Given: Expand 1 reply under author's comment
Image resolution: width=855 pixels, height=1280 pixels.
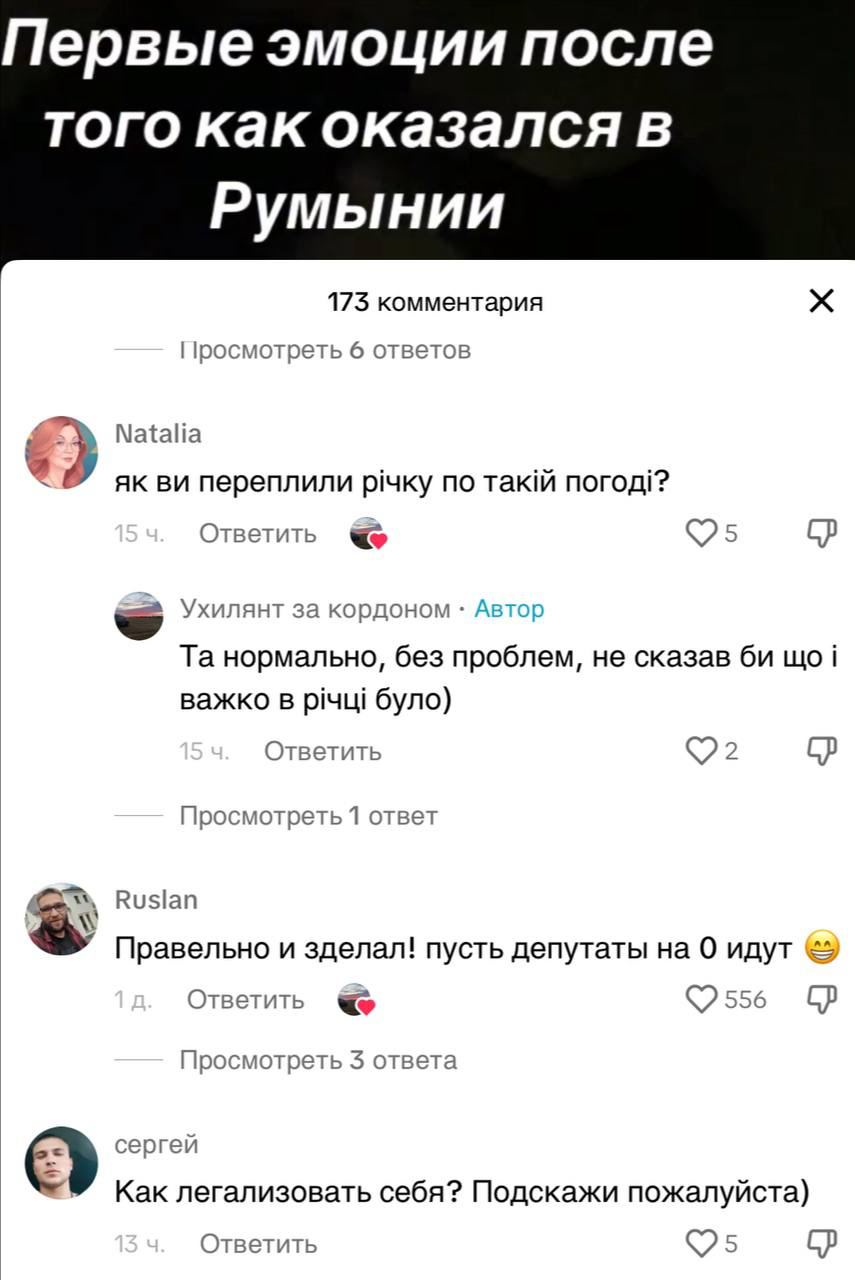Looking at the screenshot, I should 308,816.
